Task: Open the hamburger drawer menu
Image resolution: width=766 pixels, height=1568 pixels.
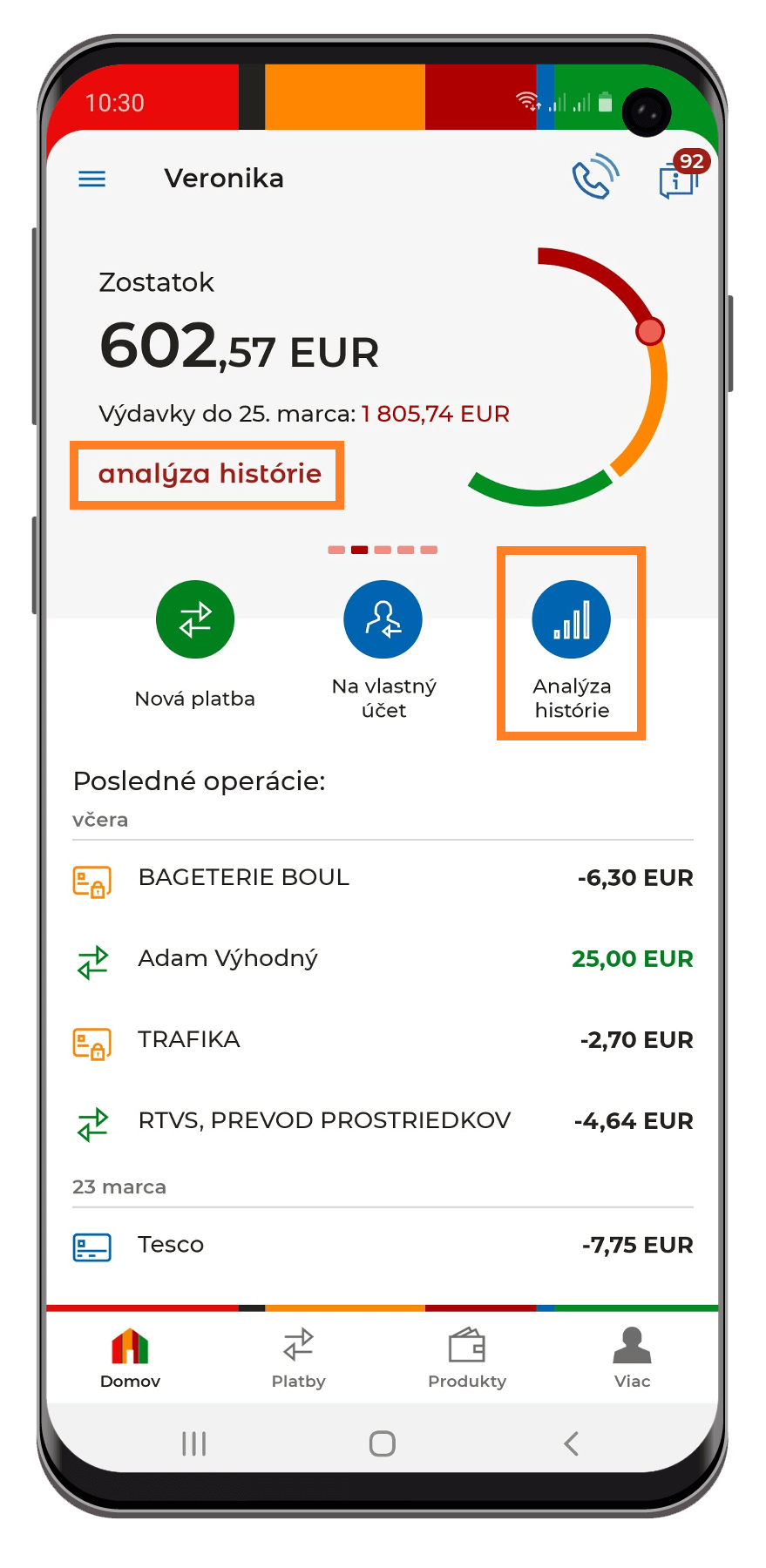Action: point(92,179)
